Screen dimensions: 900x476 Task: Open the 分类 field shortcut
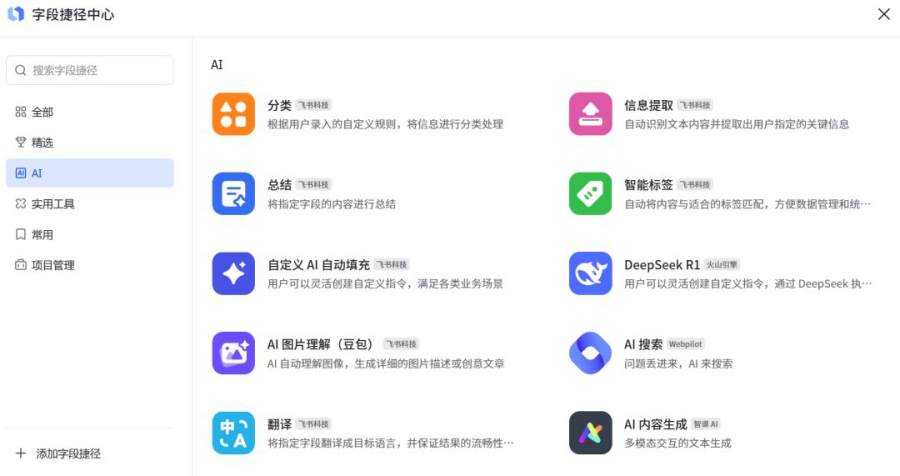click(280, 105)
